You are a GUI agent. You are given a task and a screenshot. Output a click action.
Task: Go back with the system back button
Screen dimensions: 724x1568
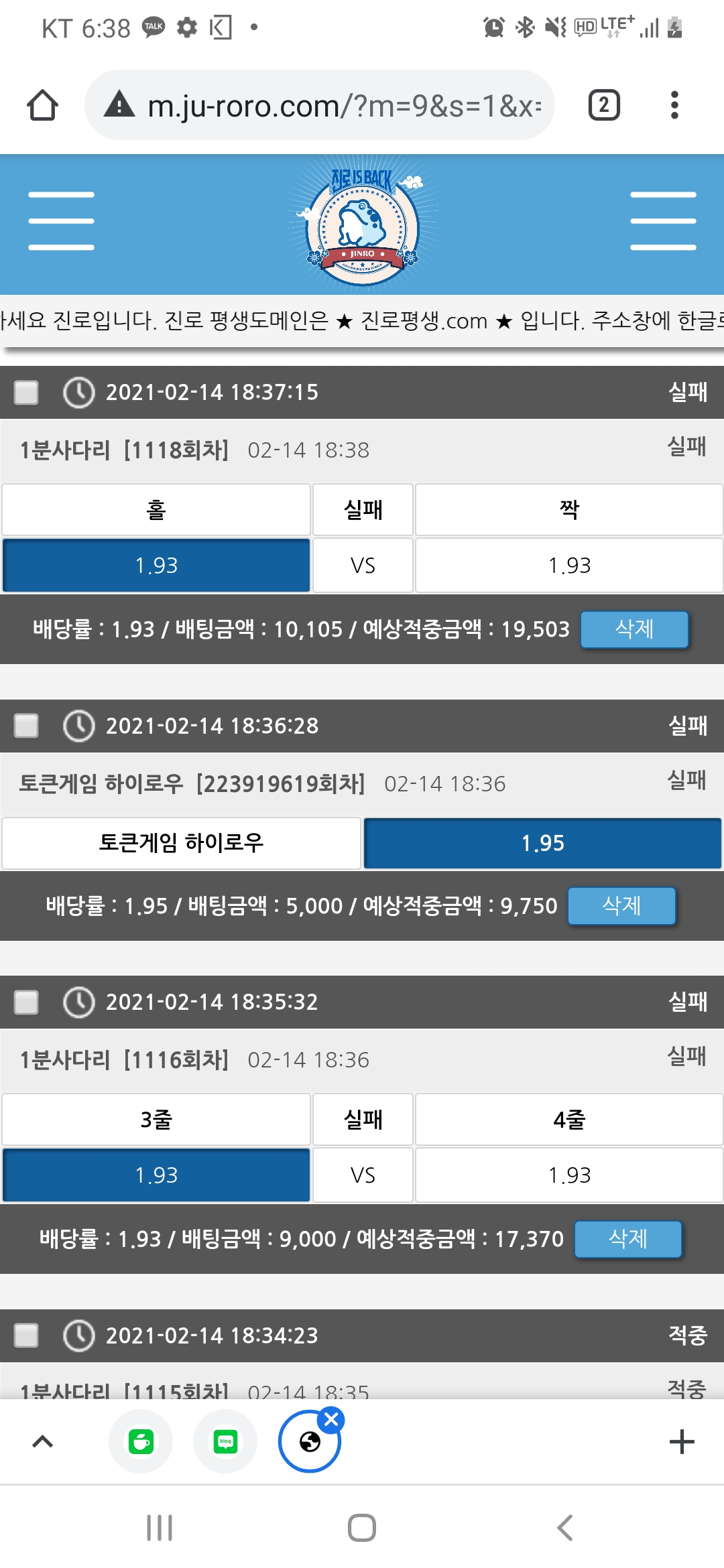click(565, 1528)
